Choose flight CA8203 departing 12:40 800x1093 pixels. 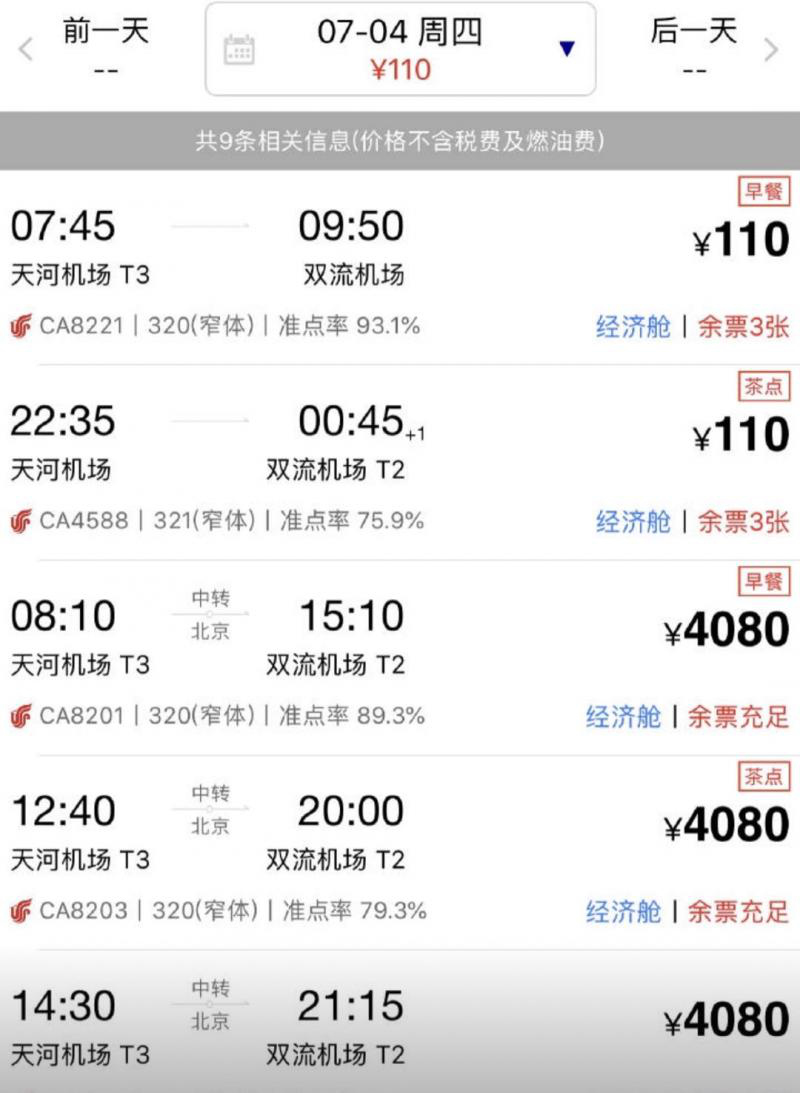[400, 852]
